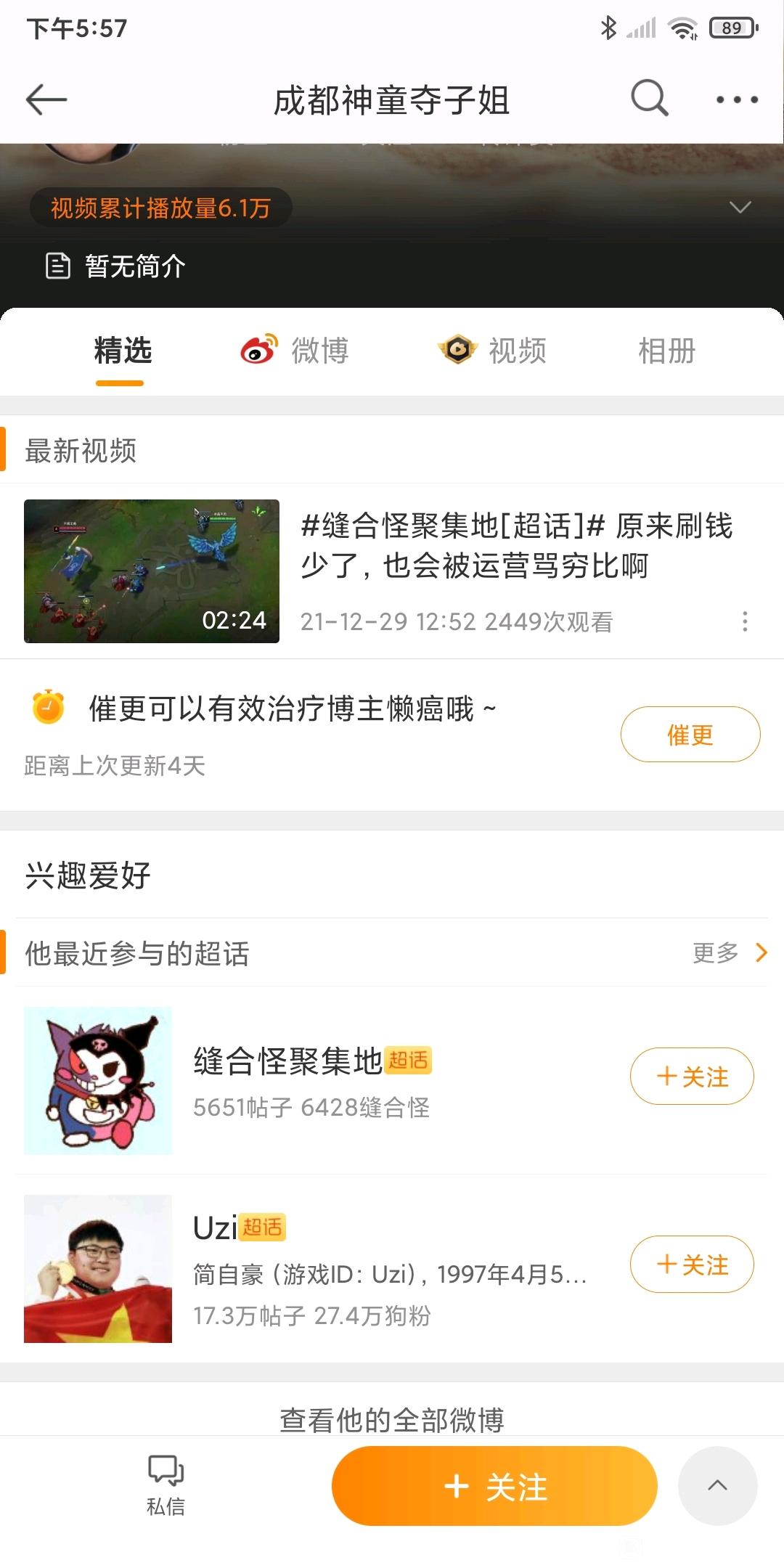784x1568 pixels.
Task: Search within this profile
Action: pyautogui.click(x=649, y=98)
